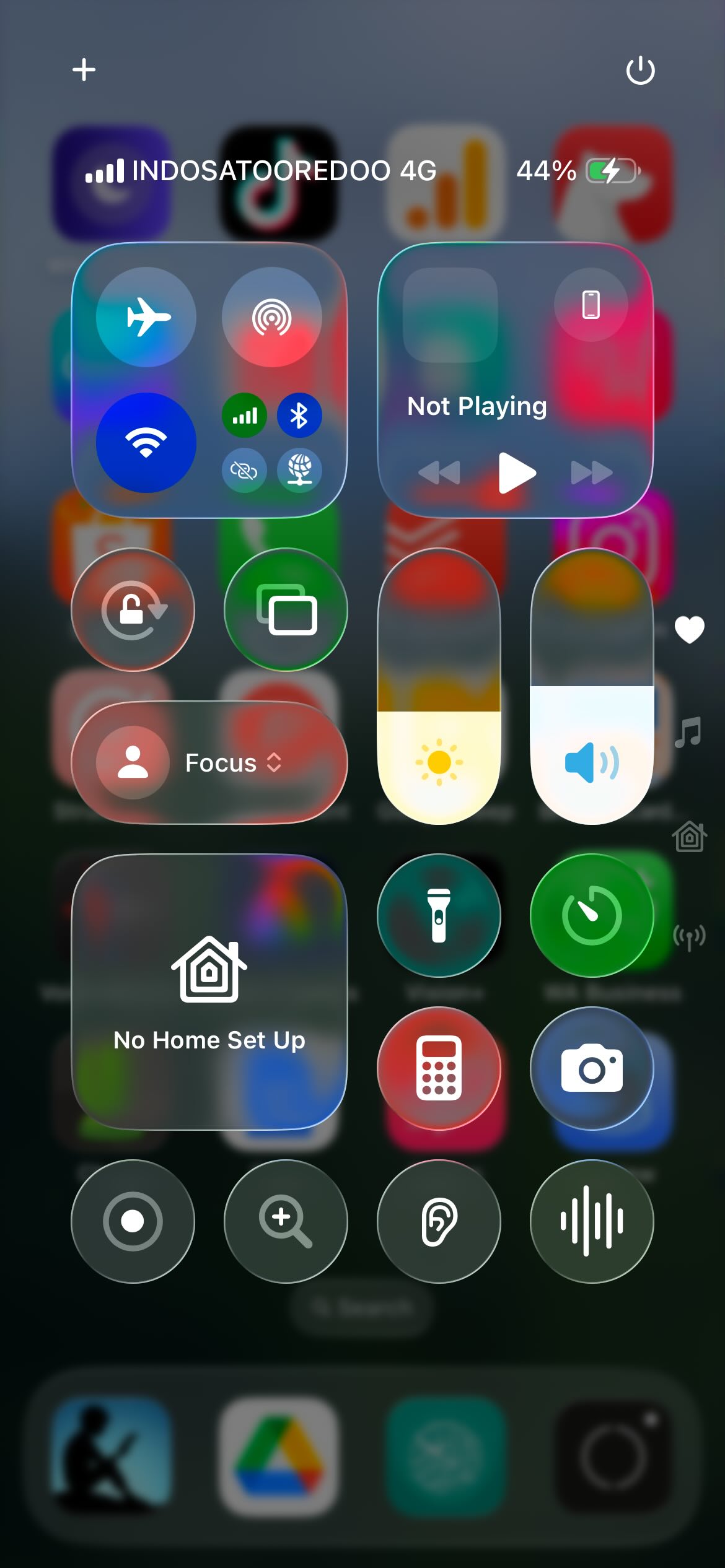Open the AirPlay device picker
This screenshot has width=725, height=1568.
[x=591, y=305]
